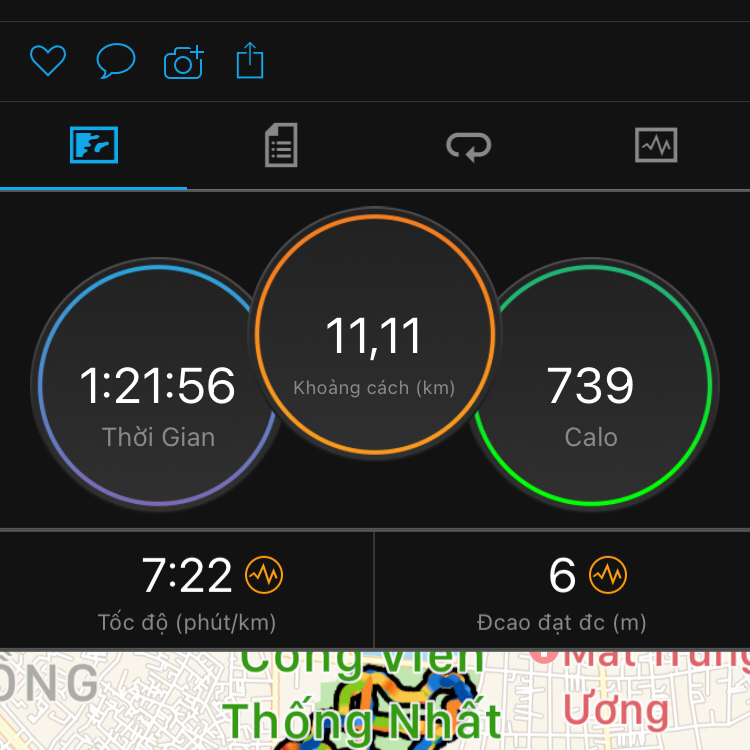Open the elevation chart icon next to 6

pyautogui.click(x=608, y=575)
